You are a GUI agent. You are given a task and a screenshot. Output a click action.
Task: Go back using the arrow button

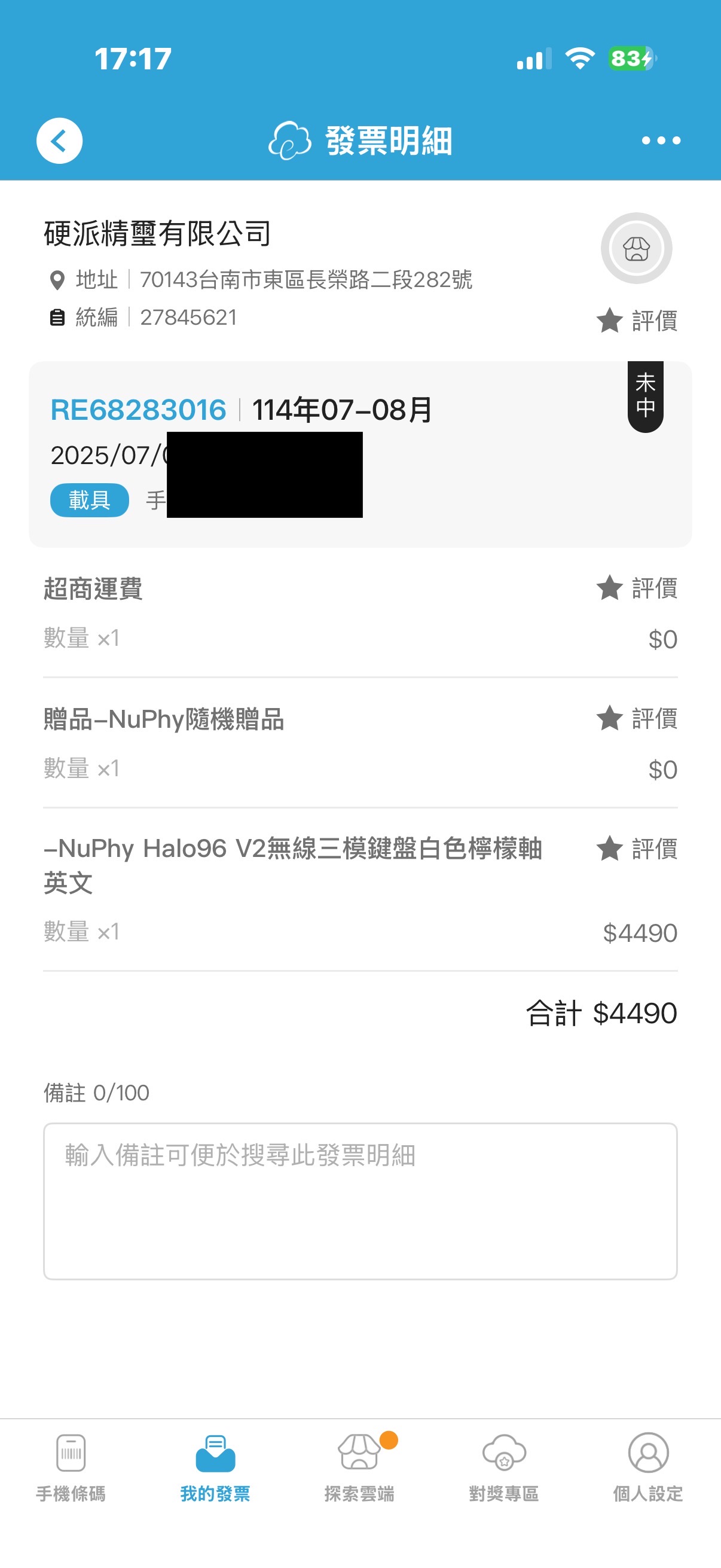pyautogui.click(x=59, y=141)
